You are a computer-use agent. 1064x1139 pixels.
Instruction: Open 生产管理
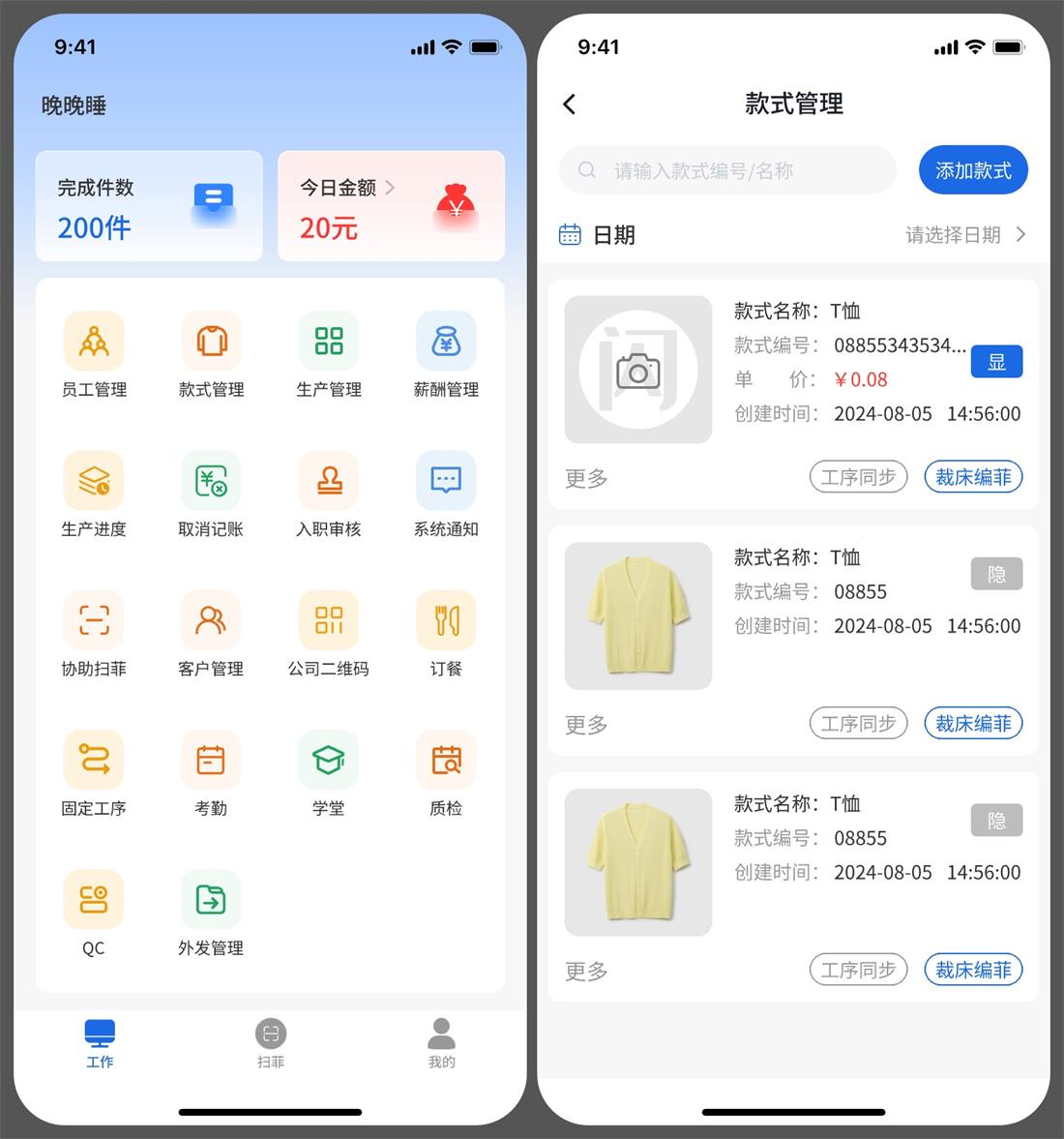tap(329, 355)
